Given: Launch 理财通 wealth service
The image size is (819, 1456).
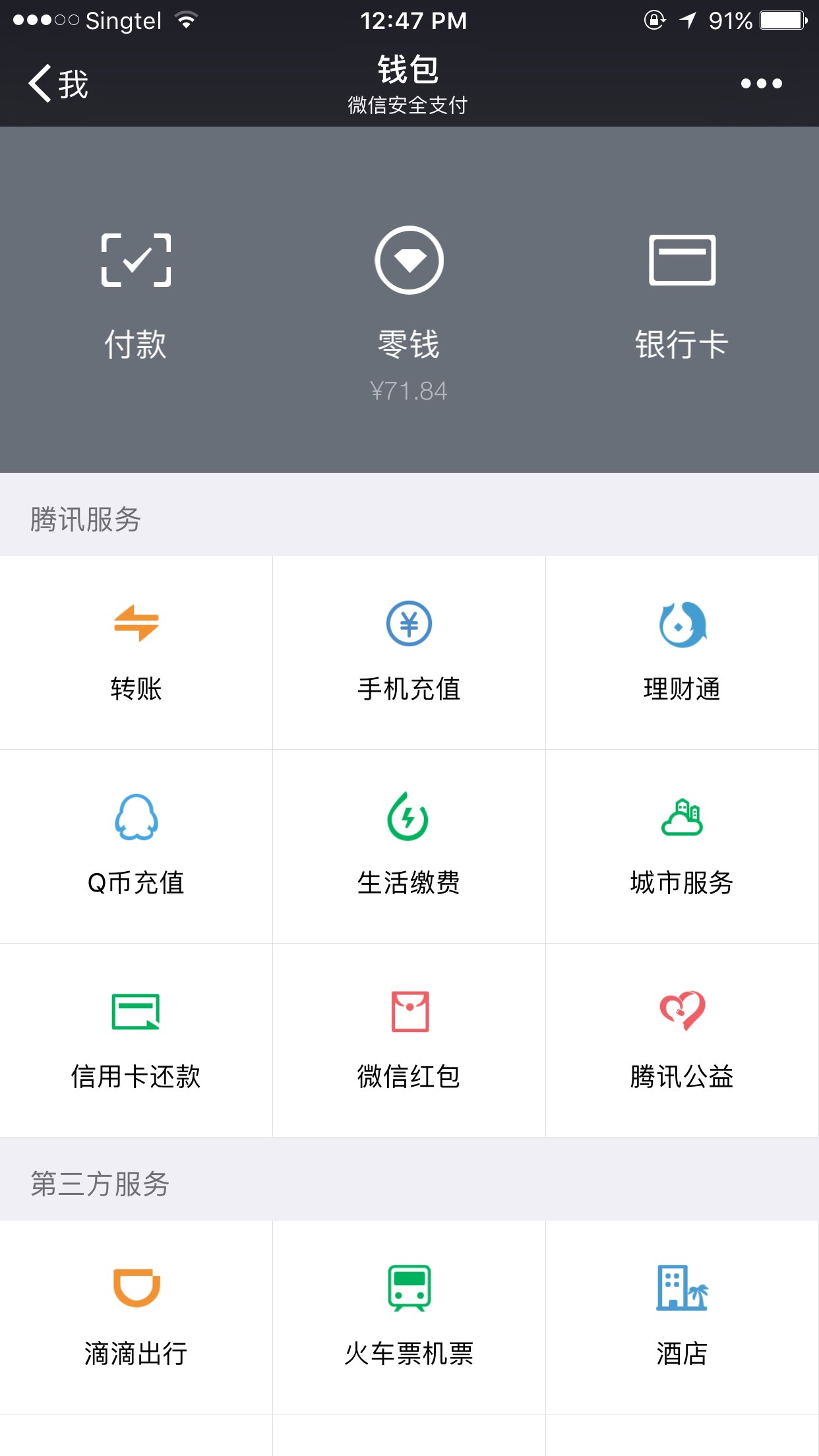Looking at the screenshot, I should pos(682,652).
